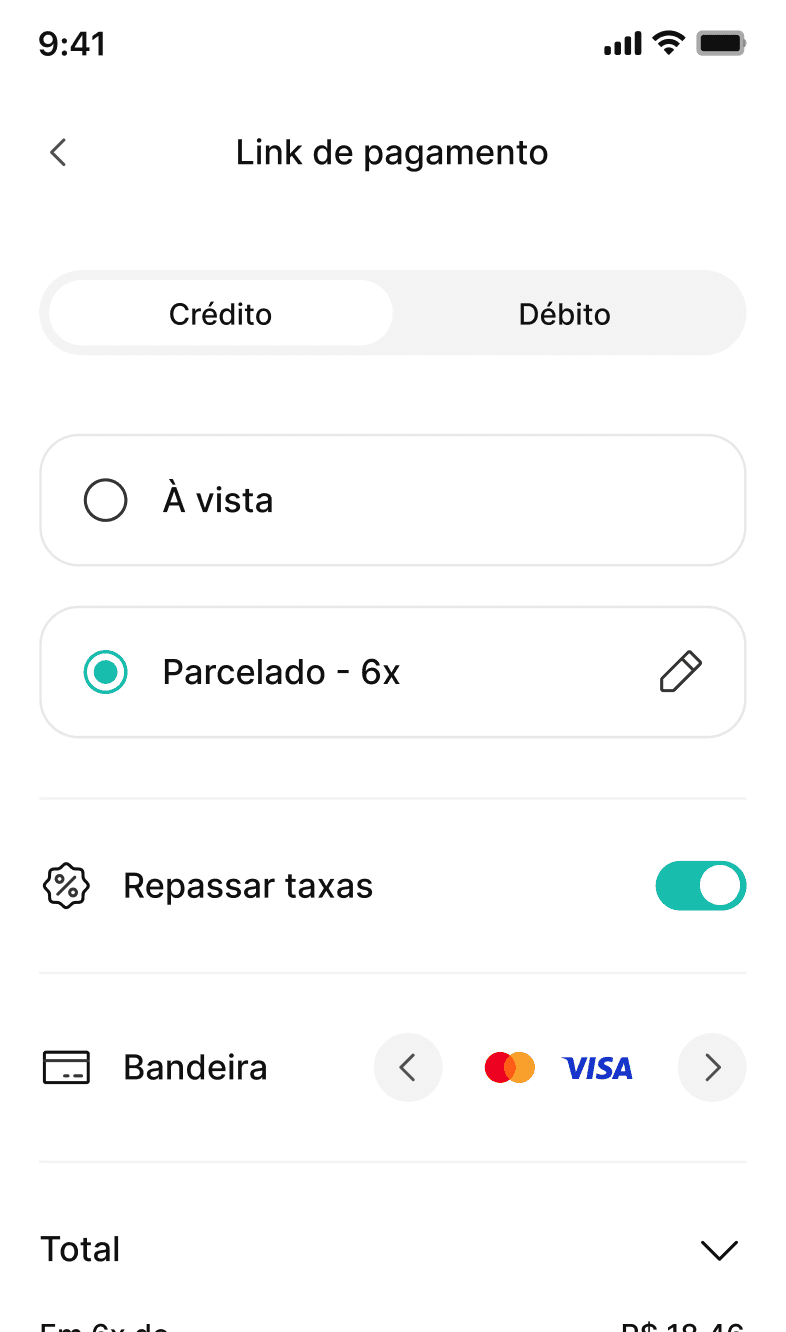Show next card brands in Bandeira
The height and width of the screenshot is (1332, 786).
tap(712, 1068)
